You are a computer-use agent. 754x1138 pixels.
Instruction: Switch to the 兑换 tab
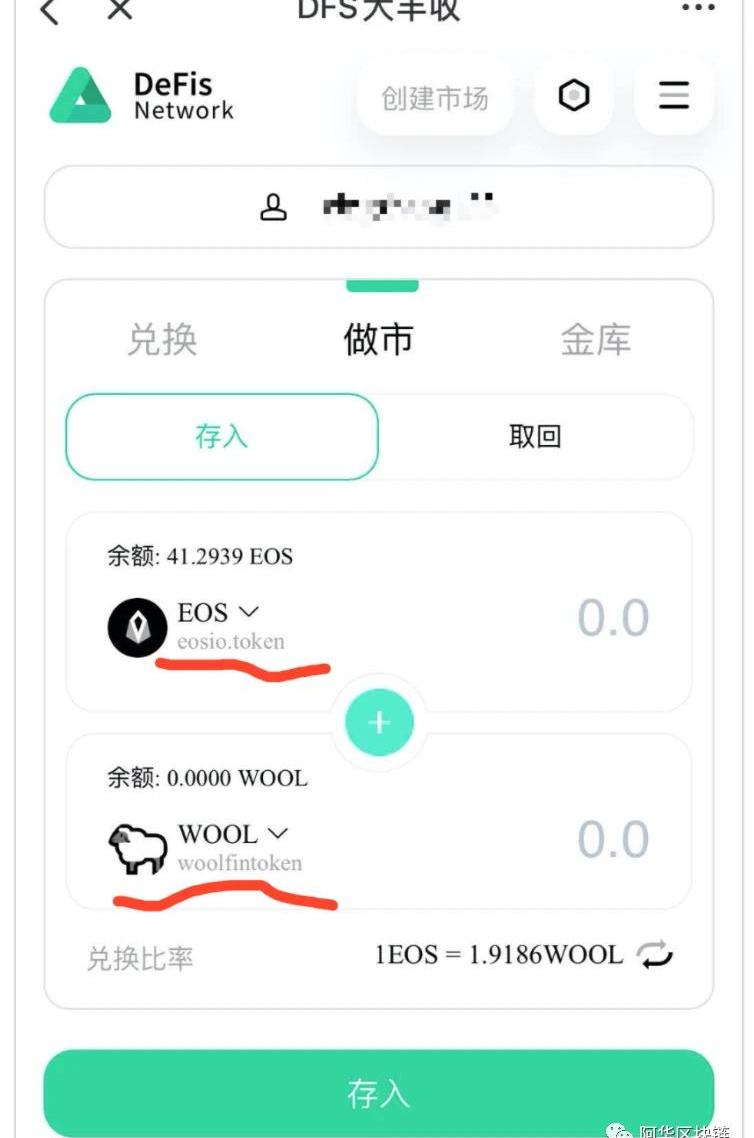[162, 340]
